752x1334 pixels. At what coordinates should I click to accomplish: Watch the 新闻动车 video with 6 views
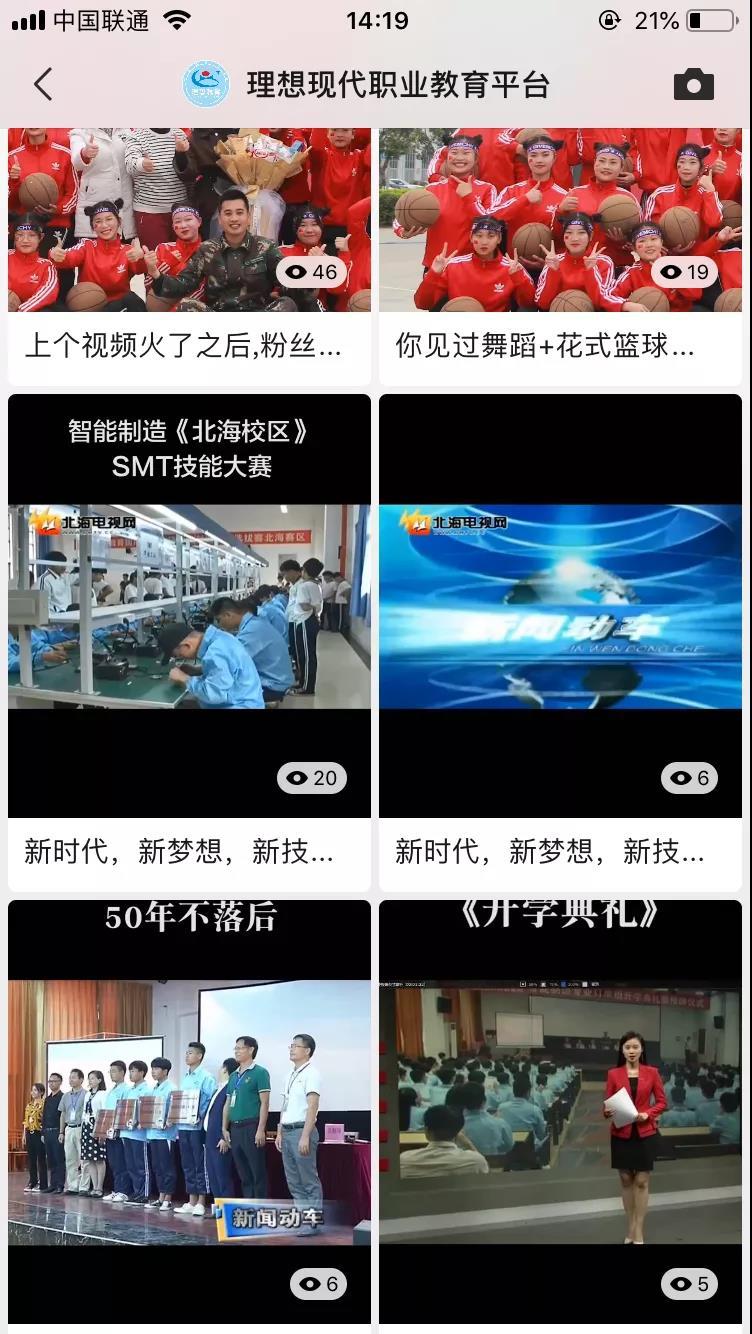[560, 606]
